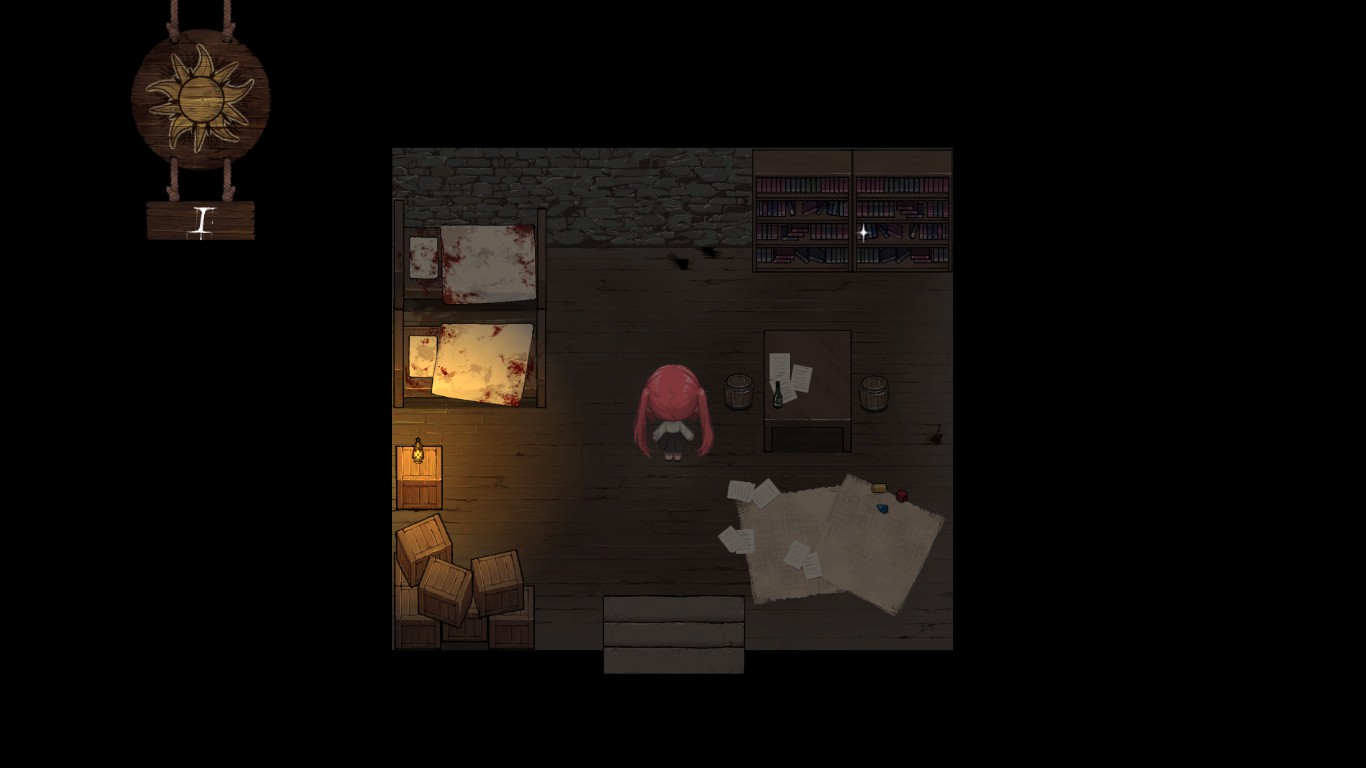This screenshot has width=1366, height=768.
Task: Exit the room via the bottom stairs
Action: pyautogui.click(x=673, y=635)
